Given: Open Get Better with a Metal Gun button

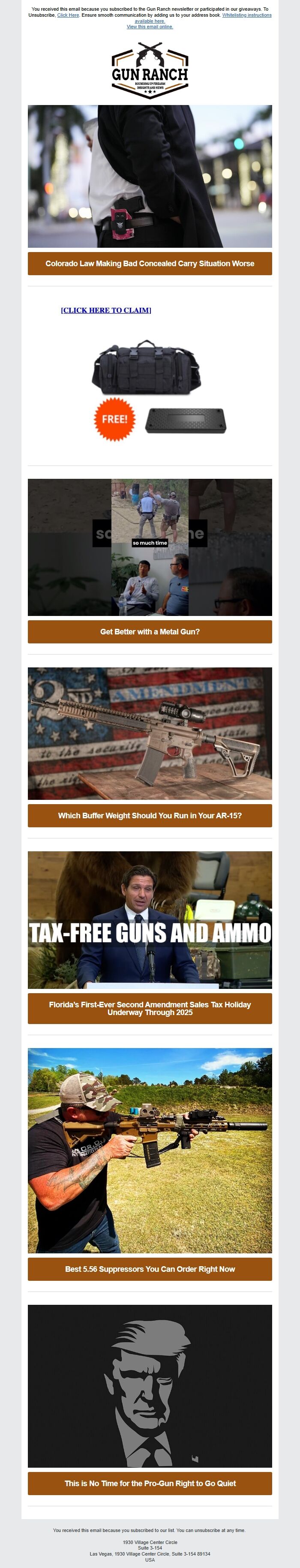Looking at the screenshot, I should click(150, 632).
